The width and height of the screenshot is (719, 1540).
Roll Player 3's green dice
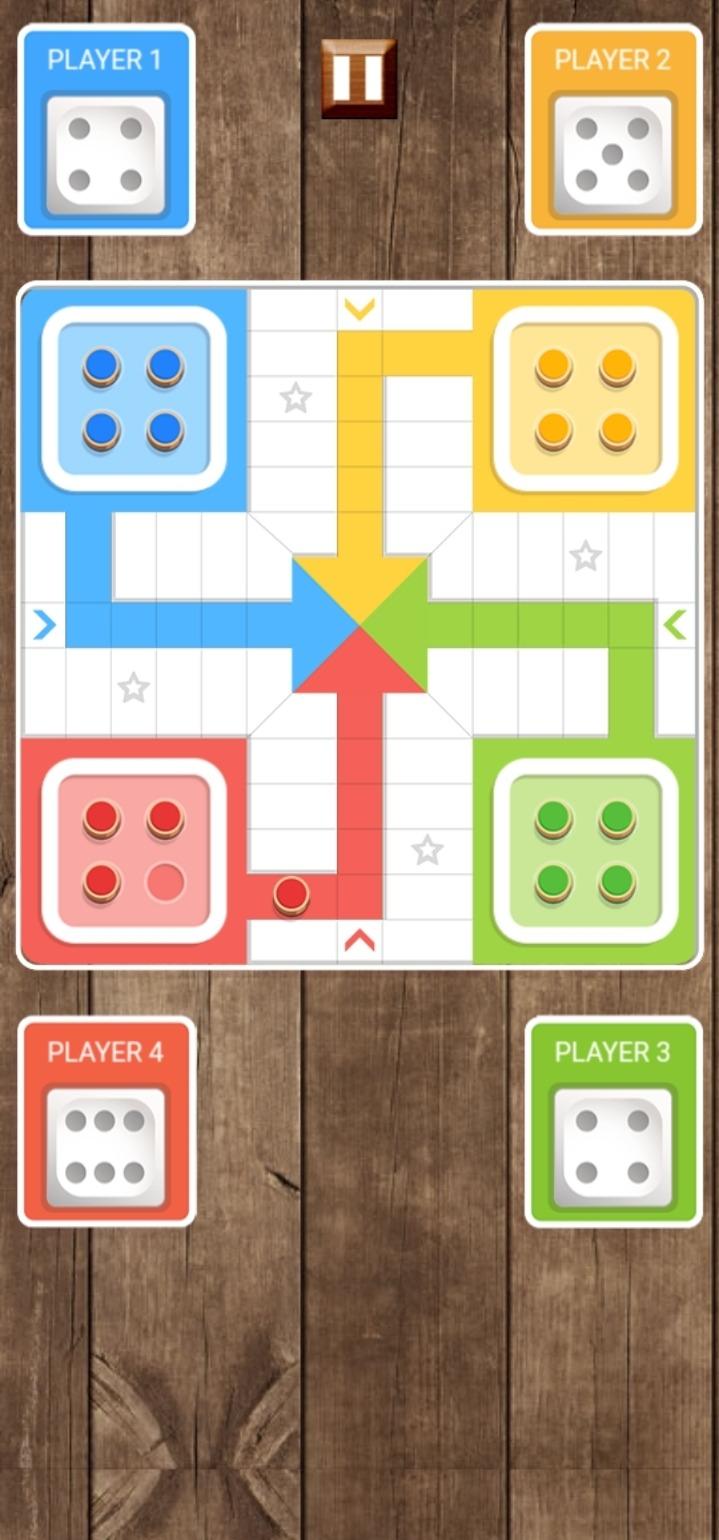coord(612,1146)
